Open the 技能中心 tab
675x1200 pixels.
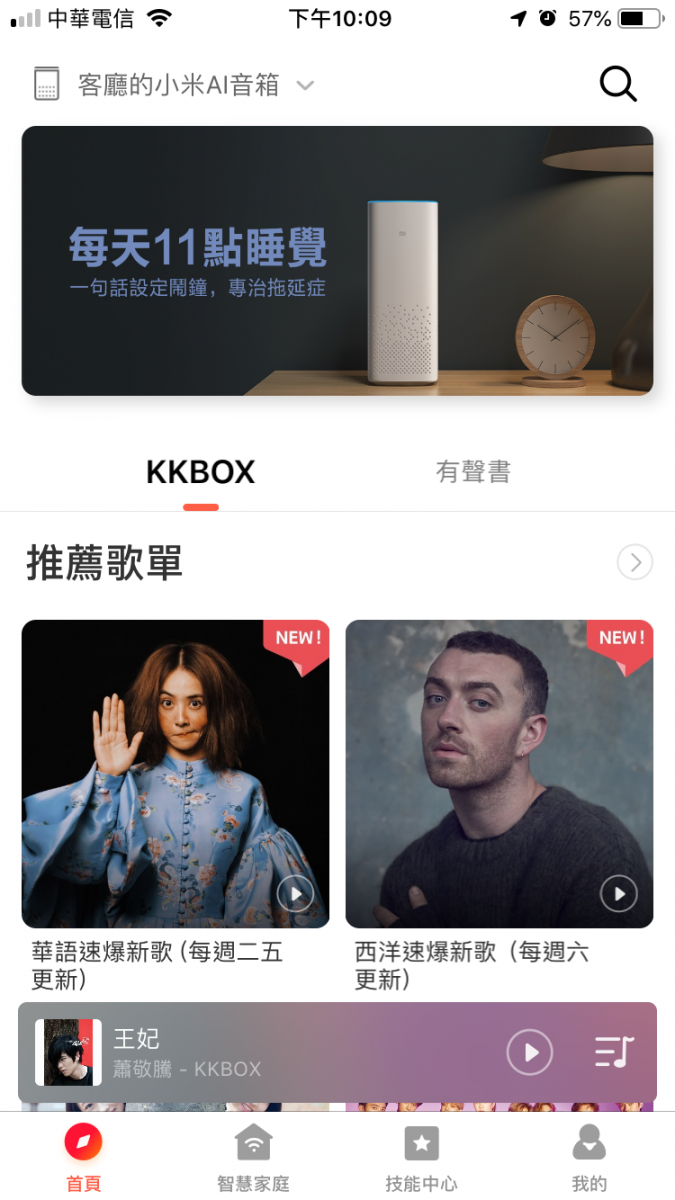[x=421, y=1156]
